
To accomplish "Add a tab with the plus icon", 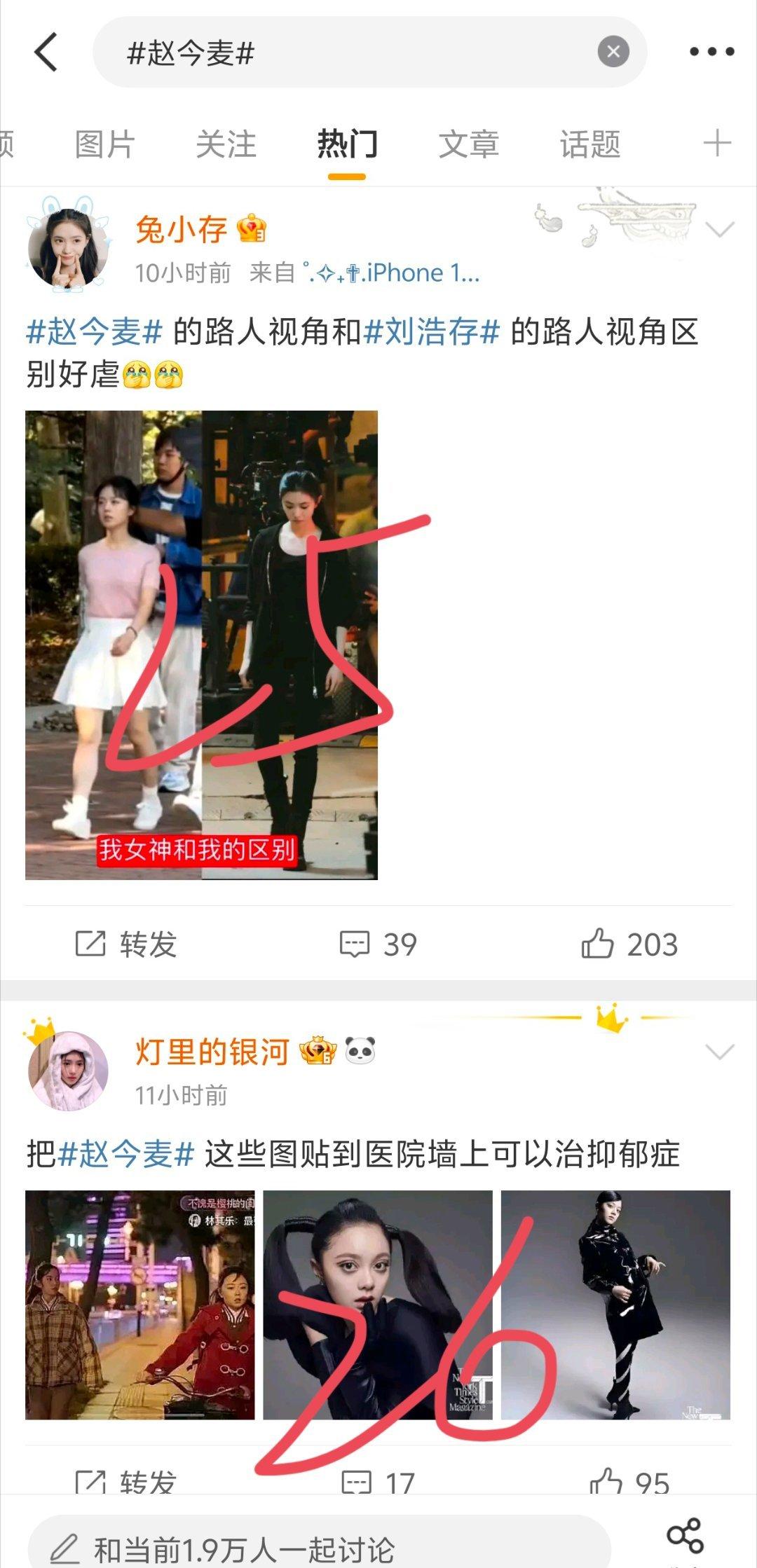I will [717, 144].
